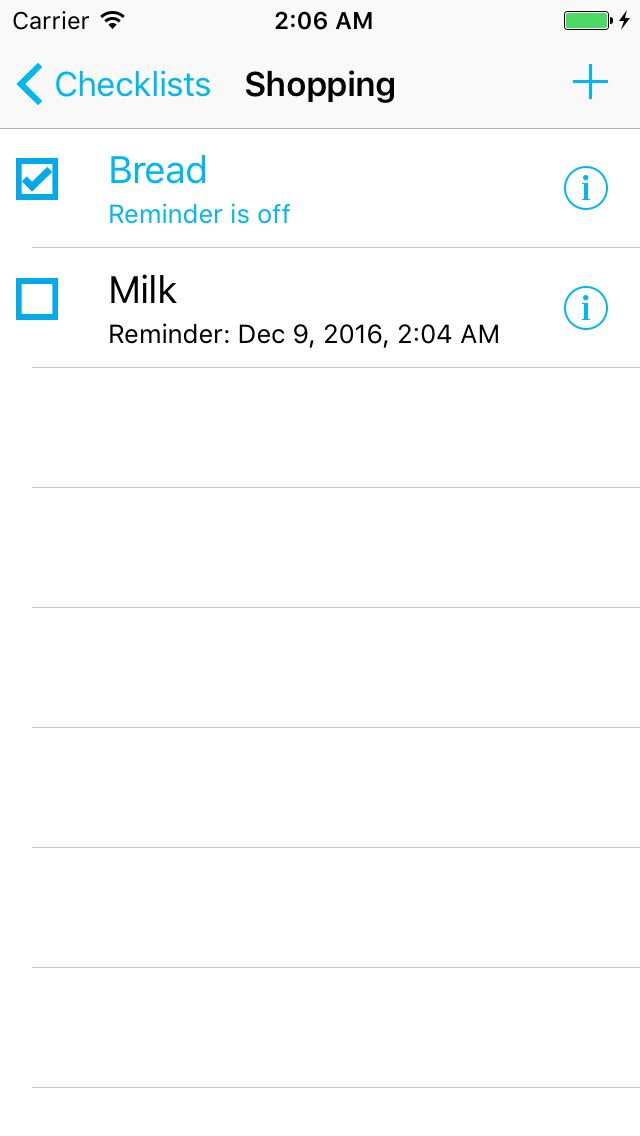Screen dimensions: 640x1136
Task: Open the info button for Milk
Action: coord(586,308)
